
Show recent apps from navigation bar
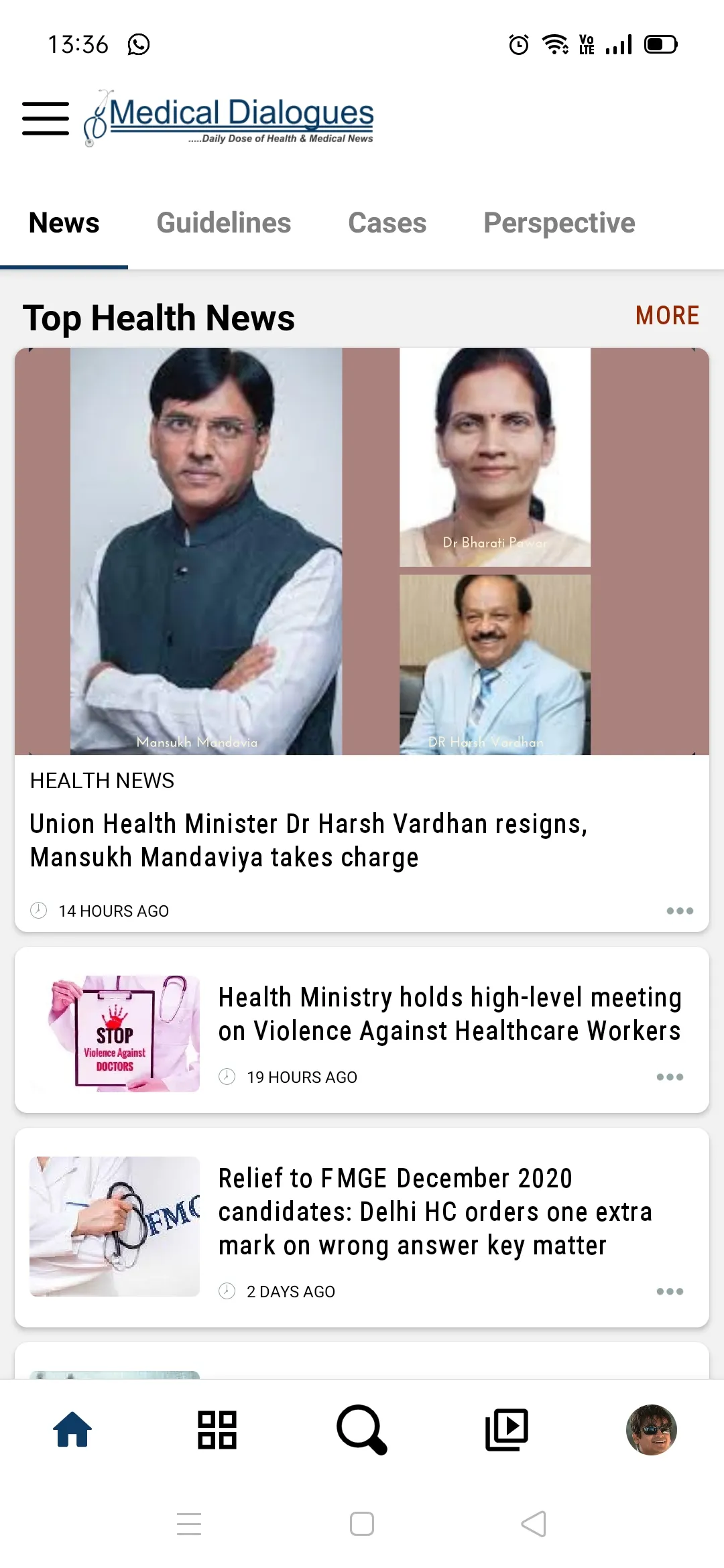(x=189, y=1524)
